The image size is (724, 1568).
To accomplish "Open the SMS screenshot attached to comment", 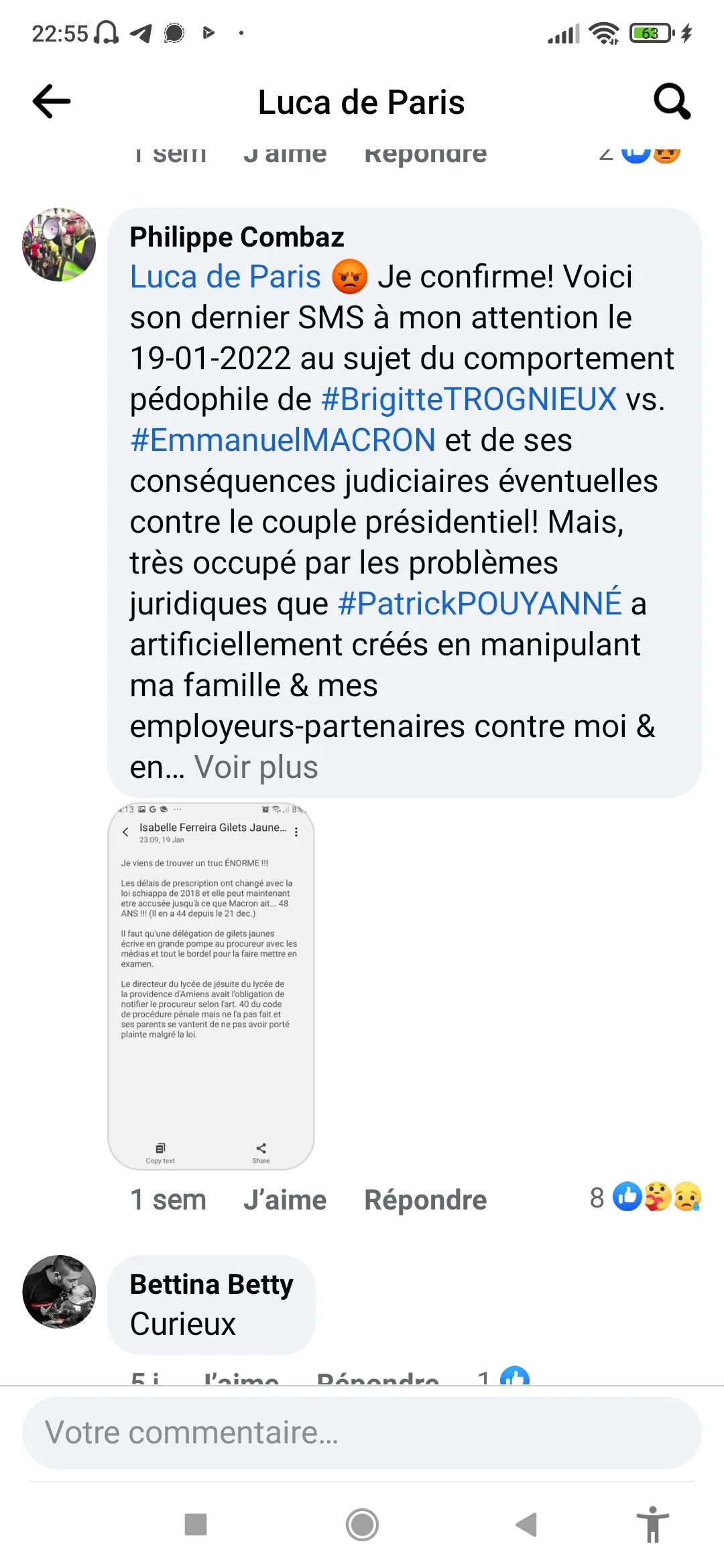I will (x=211, y=986).
